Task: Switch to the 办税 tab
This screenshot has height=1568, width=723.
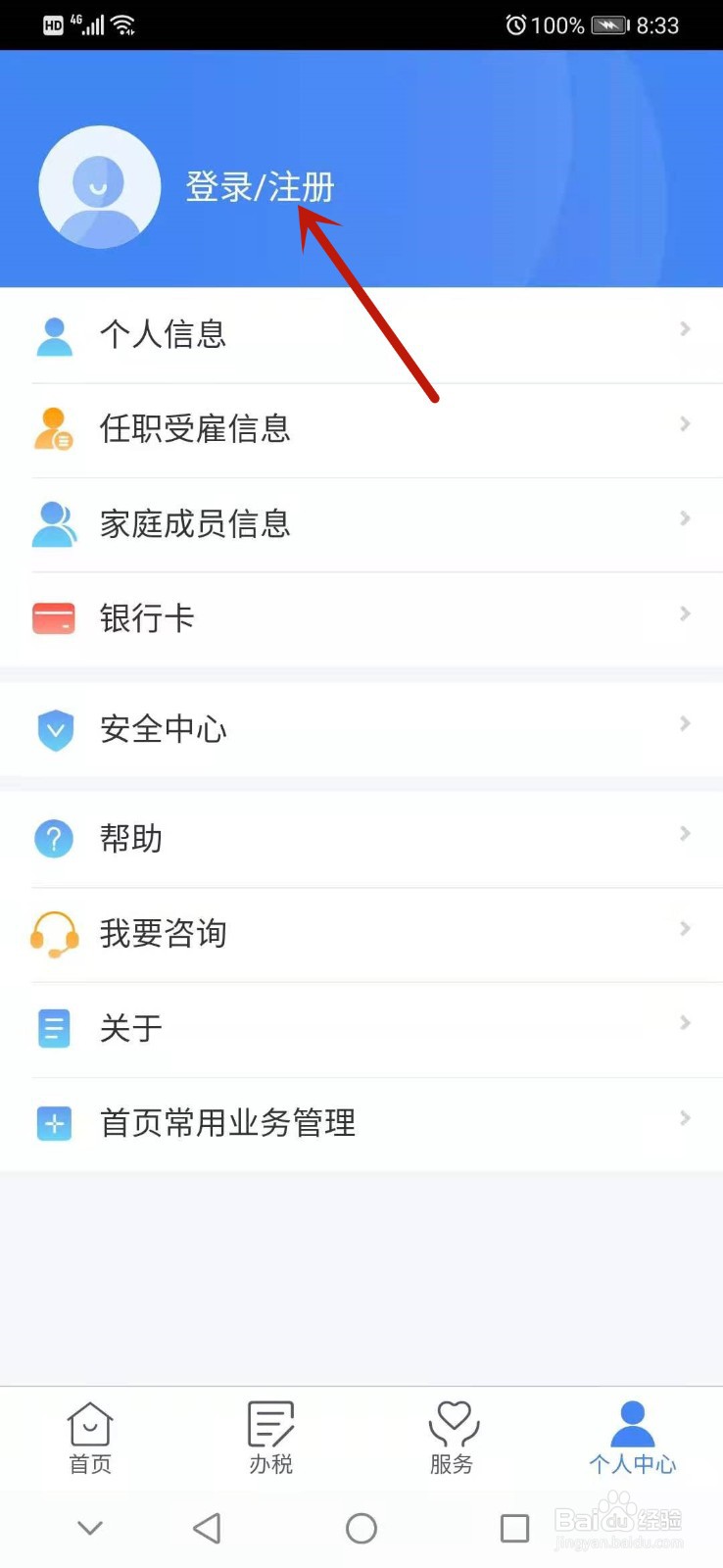Action: (x=271, y=1439)
